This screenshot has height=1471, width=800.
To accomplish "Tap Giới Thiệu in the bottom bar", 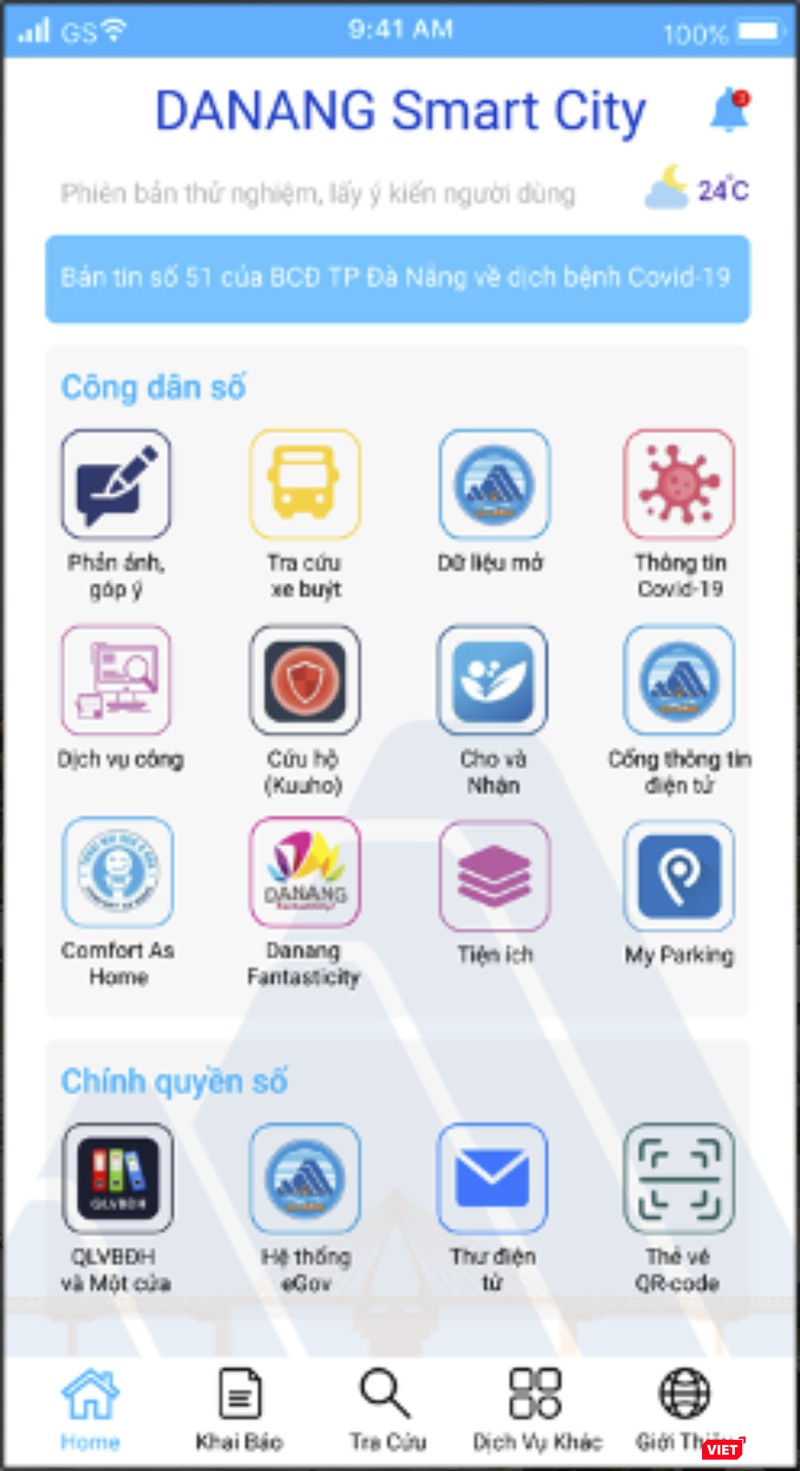I will [x=683, y=1400].
